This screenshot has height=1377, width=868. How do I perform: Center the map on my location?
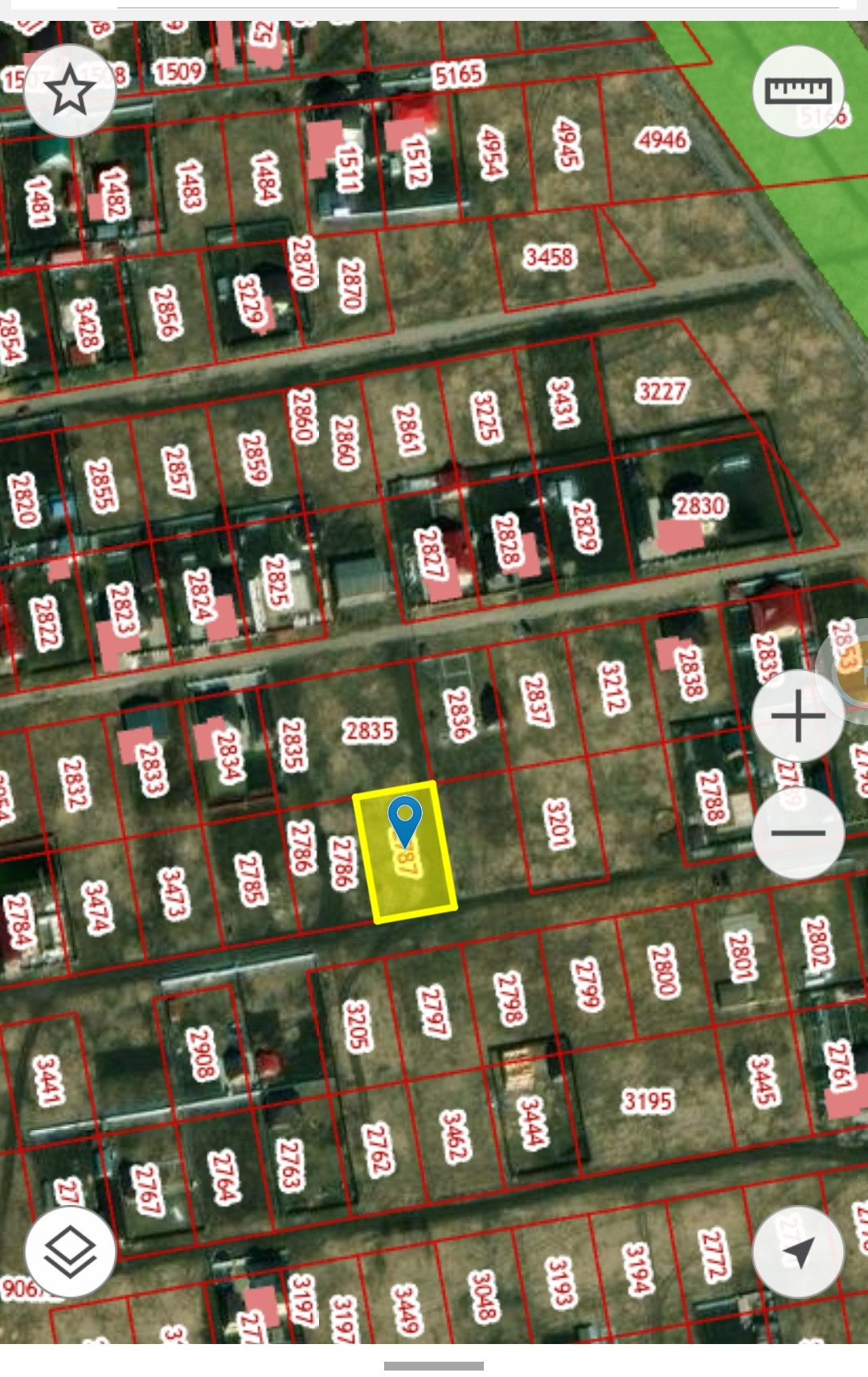click(x=798, y=1251)
